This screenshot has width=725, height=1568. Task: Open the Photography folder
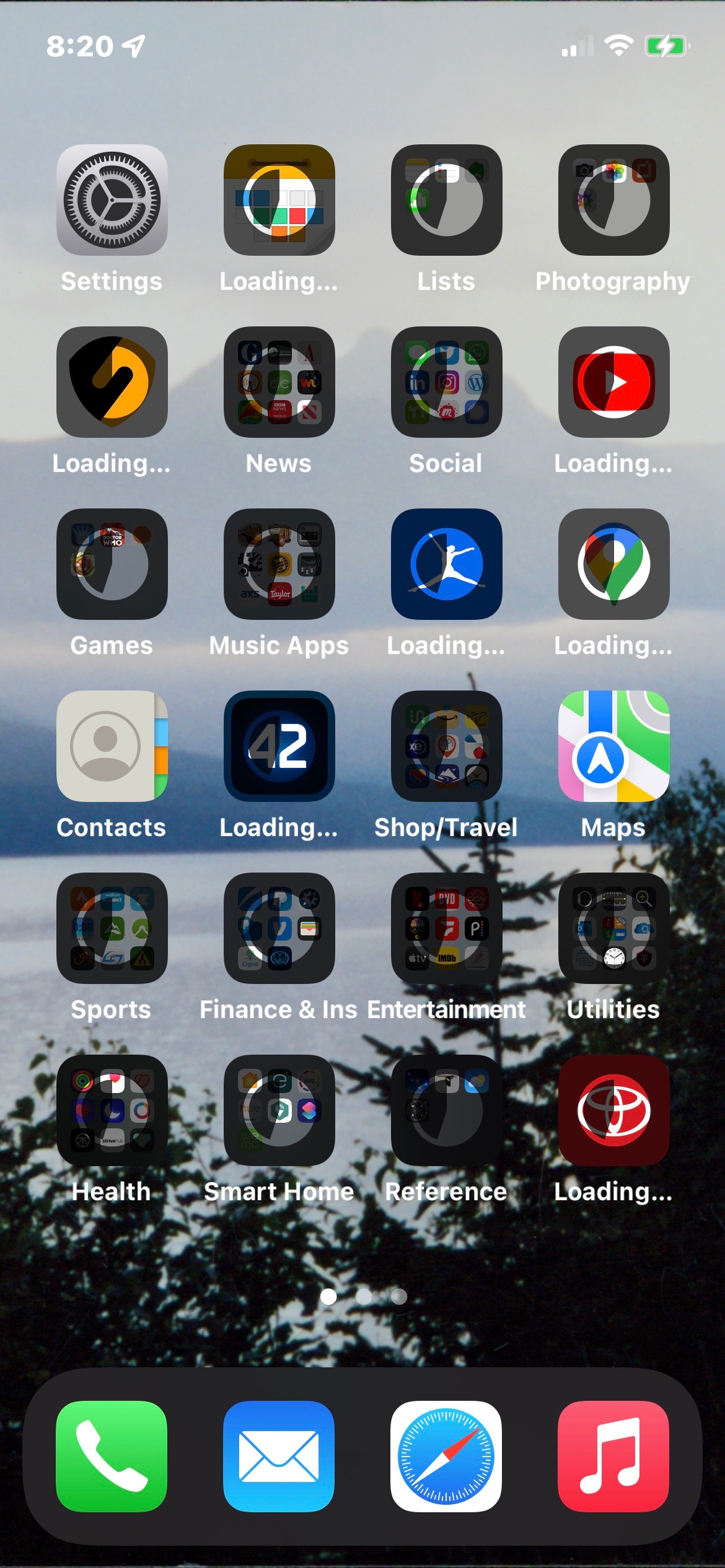tap(613, 200)
